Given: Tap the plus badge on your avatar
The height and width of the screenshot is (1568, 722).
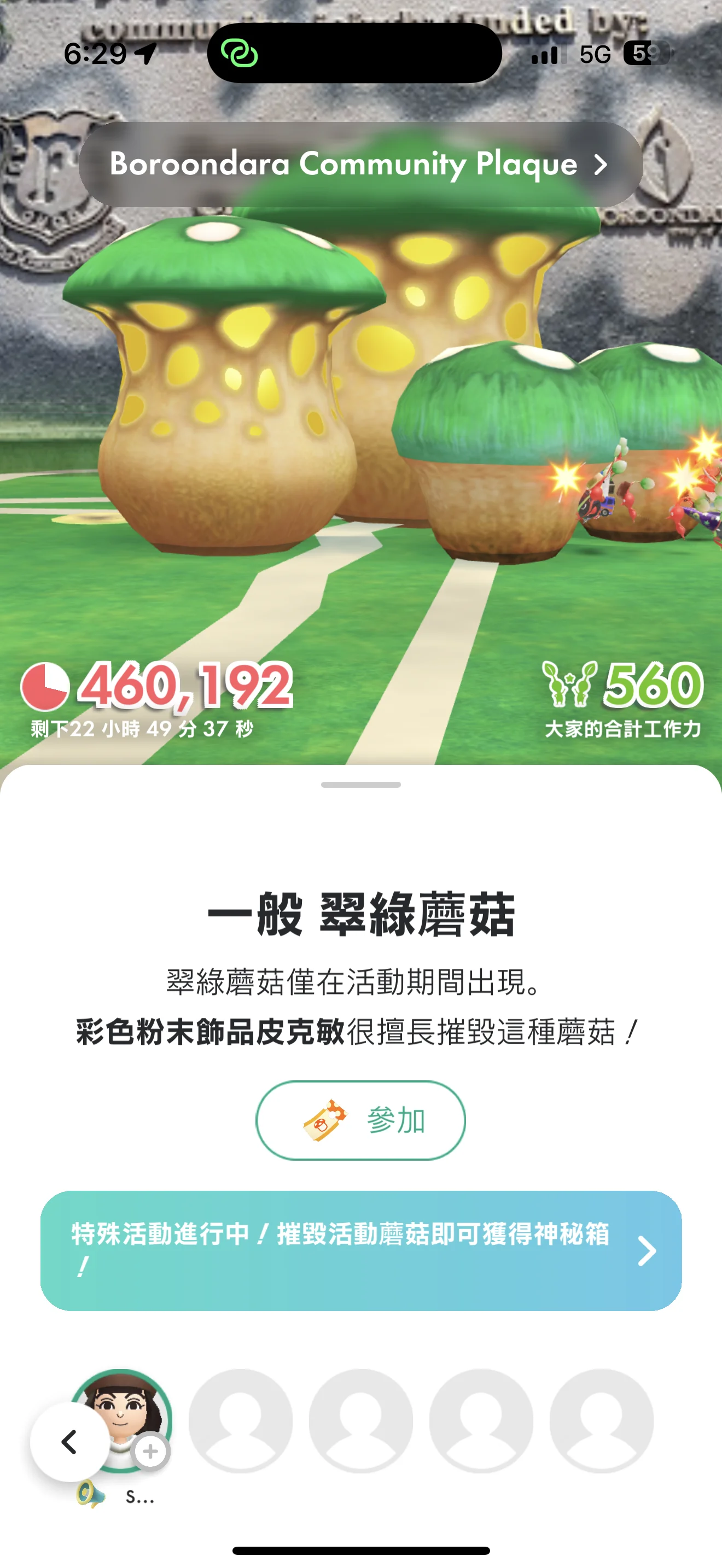Looking at the screenshot, I should [150, 1452].
